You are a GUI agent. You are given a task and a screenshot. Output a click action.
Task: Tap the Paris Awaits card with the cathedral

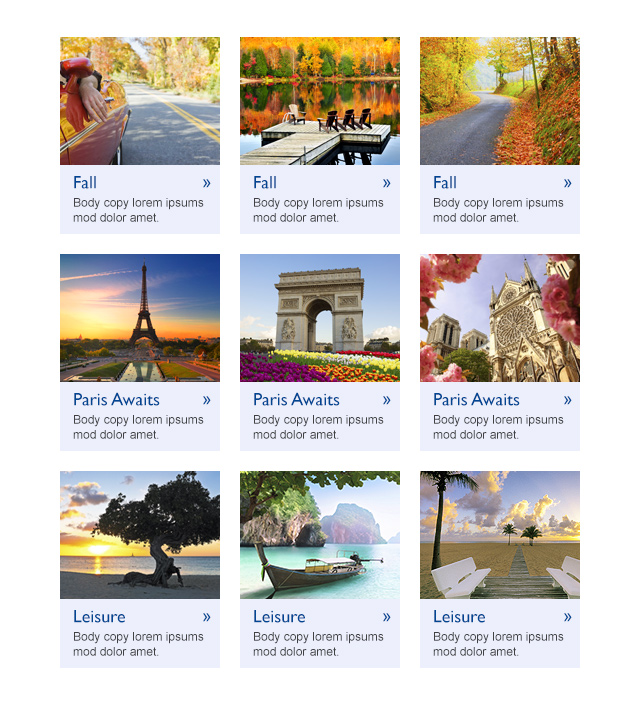click(x=500, y=352)
